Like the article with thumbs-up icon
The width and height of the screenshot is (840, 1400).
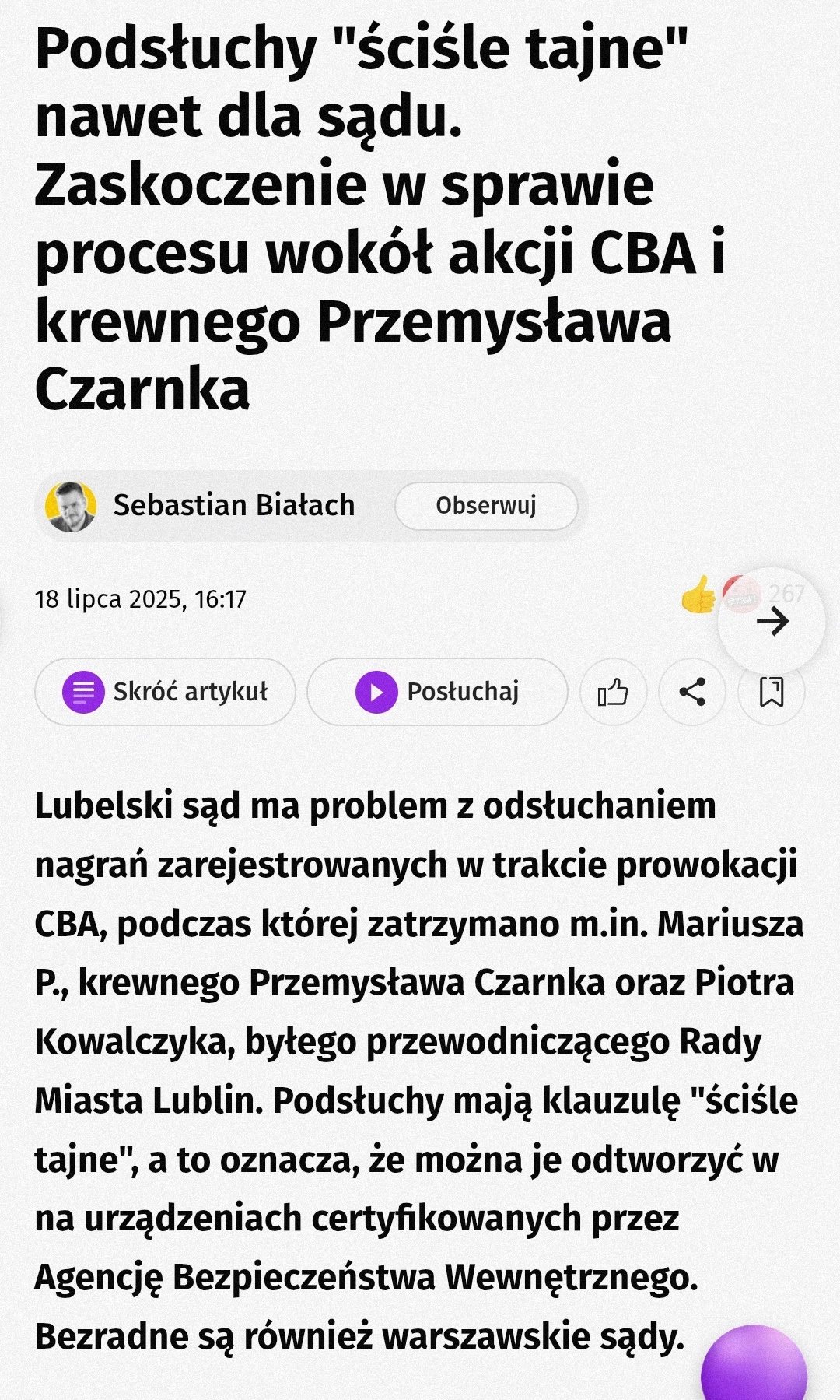pos(613,692)
